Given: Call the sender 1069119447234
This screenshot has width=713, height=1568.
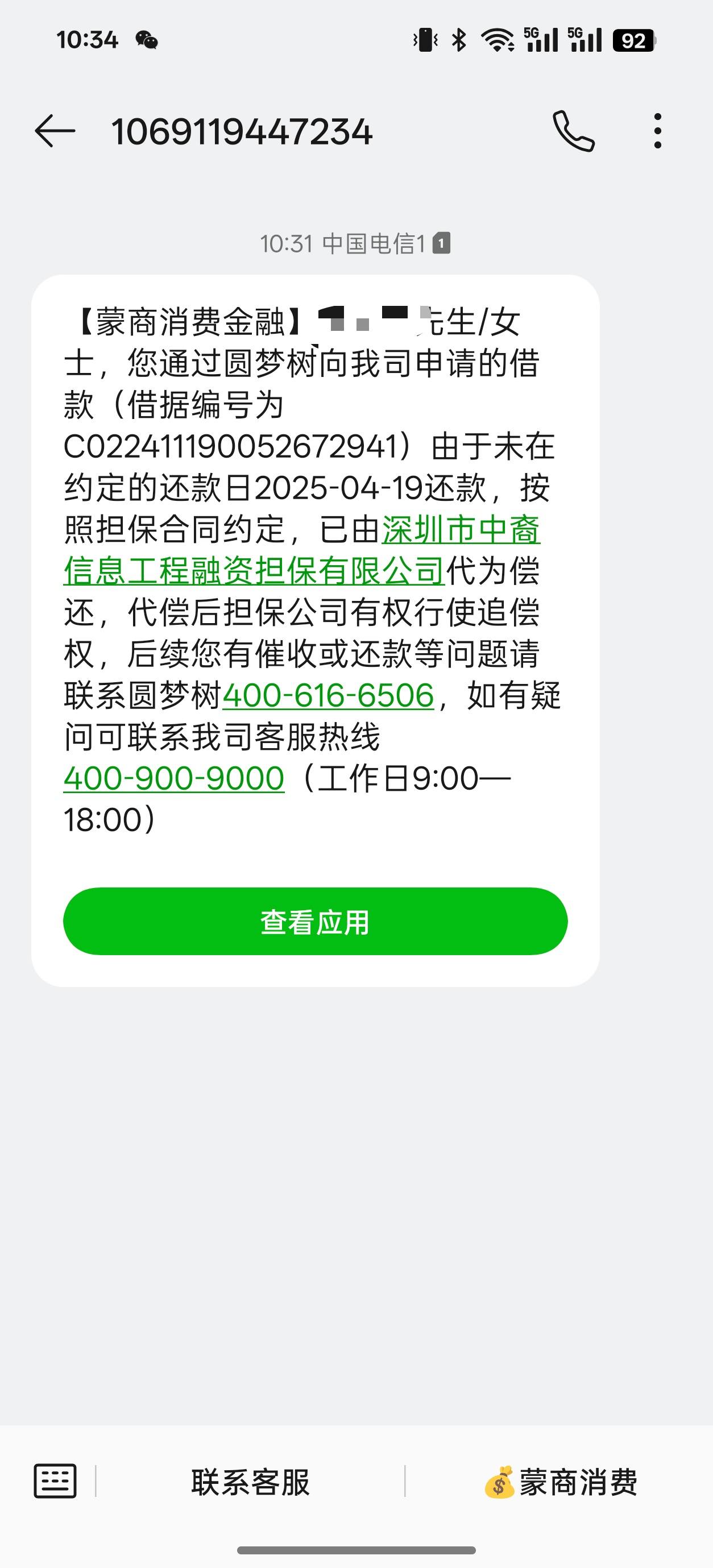Looking at the screenshot, I should click(574, 131).
